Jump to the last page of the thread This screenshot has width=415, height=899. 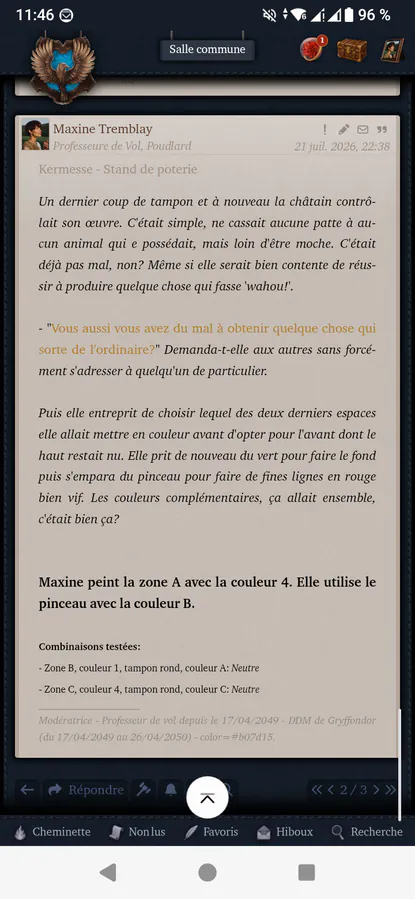point(390,790)
